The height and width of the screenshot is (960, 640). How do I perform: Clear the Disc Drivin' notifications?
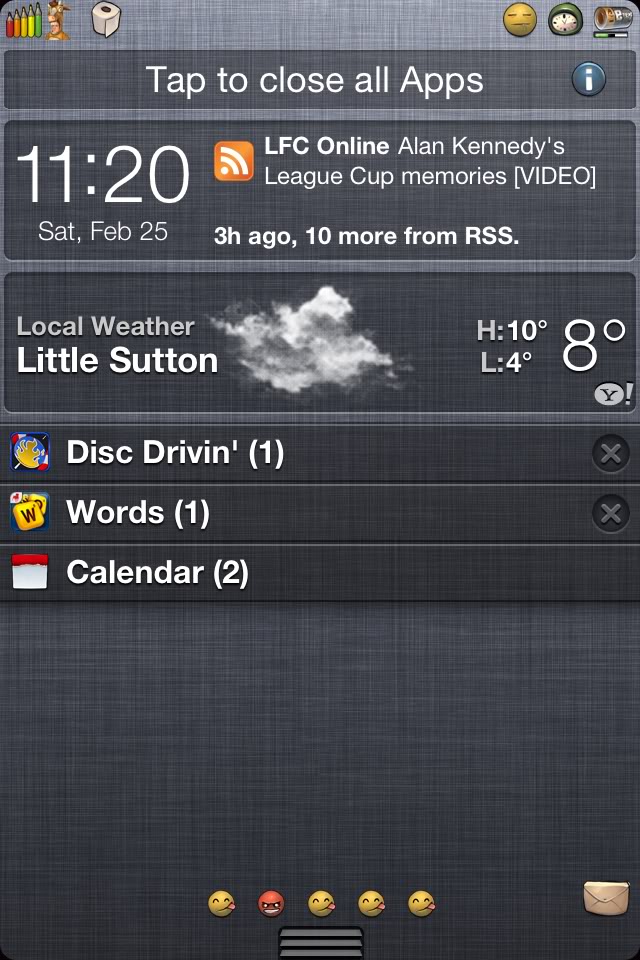[610, 454]
